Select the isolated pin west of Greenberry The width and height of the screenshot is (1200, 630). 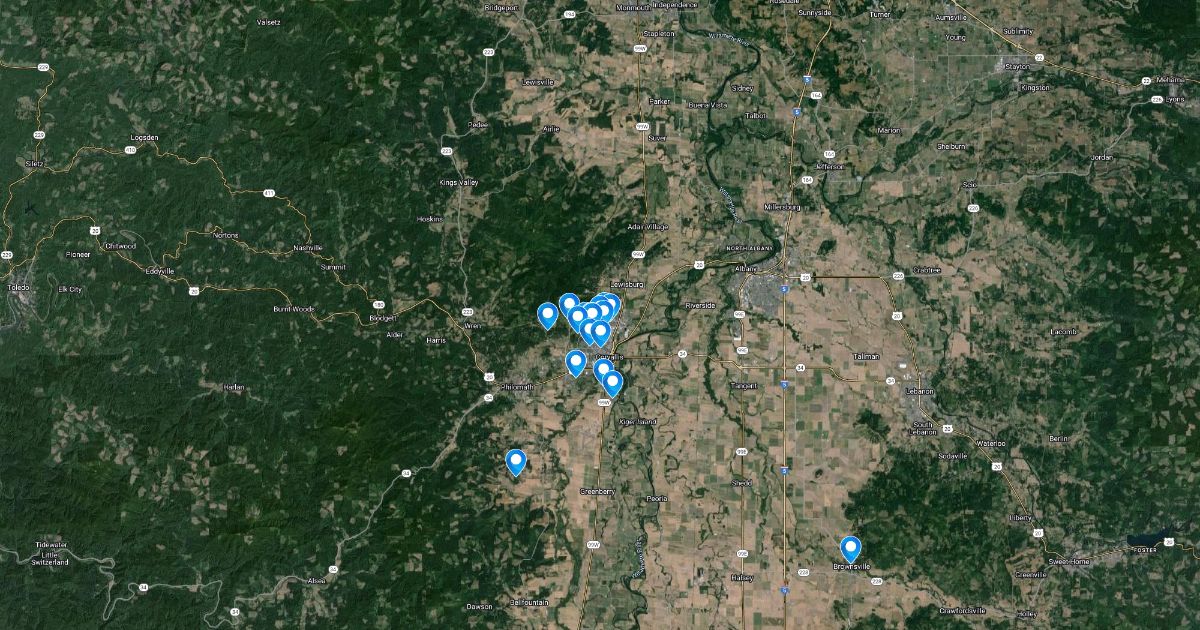point(516,461)
